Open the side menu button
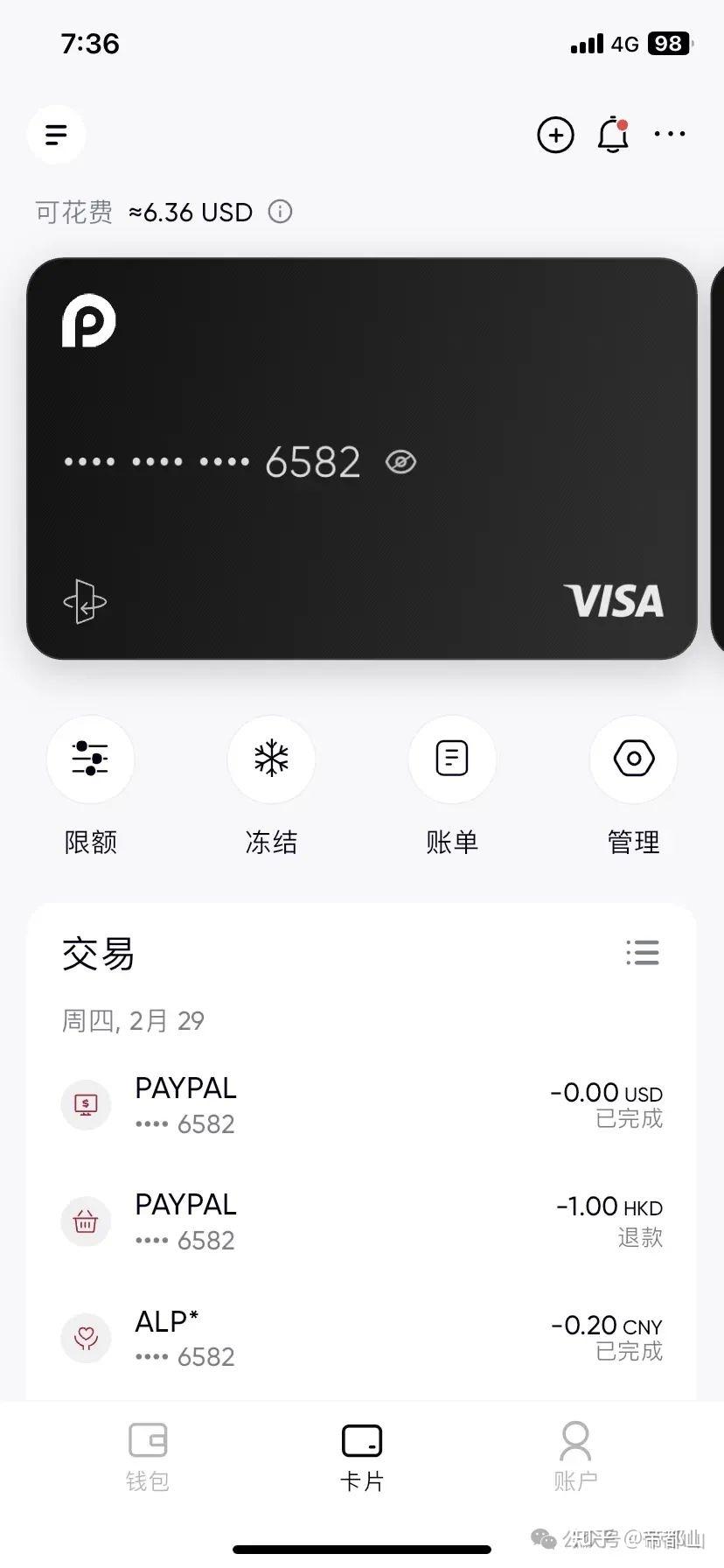 click(x=56, y=135)
